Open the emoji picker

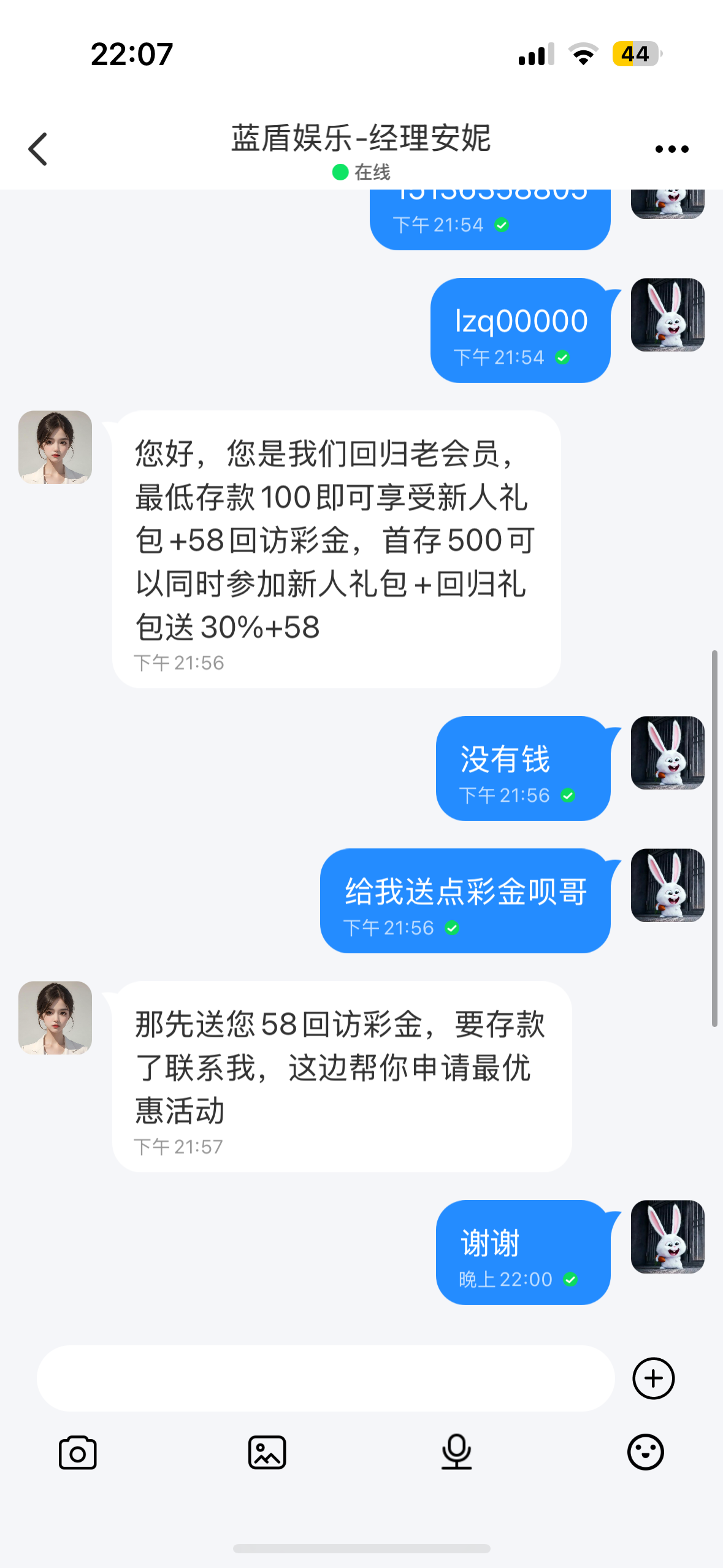(x=646, y=1452)
